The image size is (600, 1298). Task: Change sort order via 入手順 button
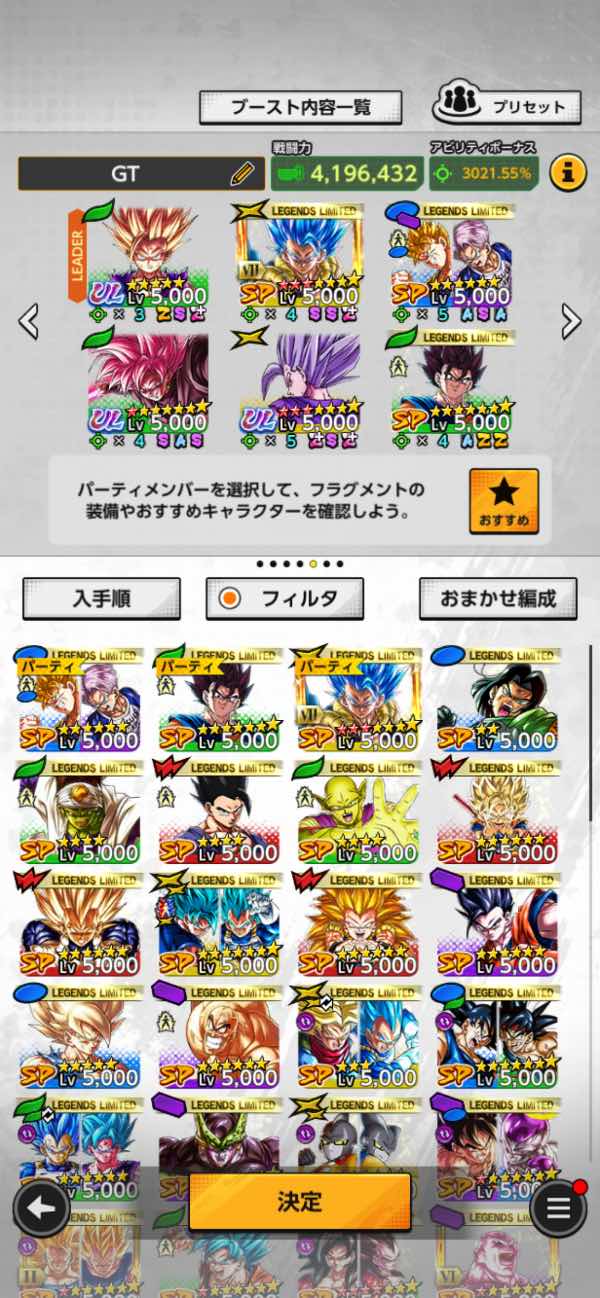pos(101,599)
